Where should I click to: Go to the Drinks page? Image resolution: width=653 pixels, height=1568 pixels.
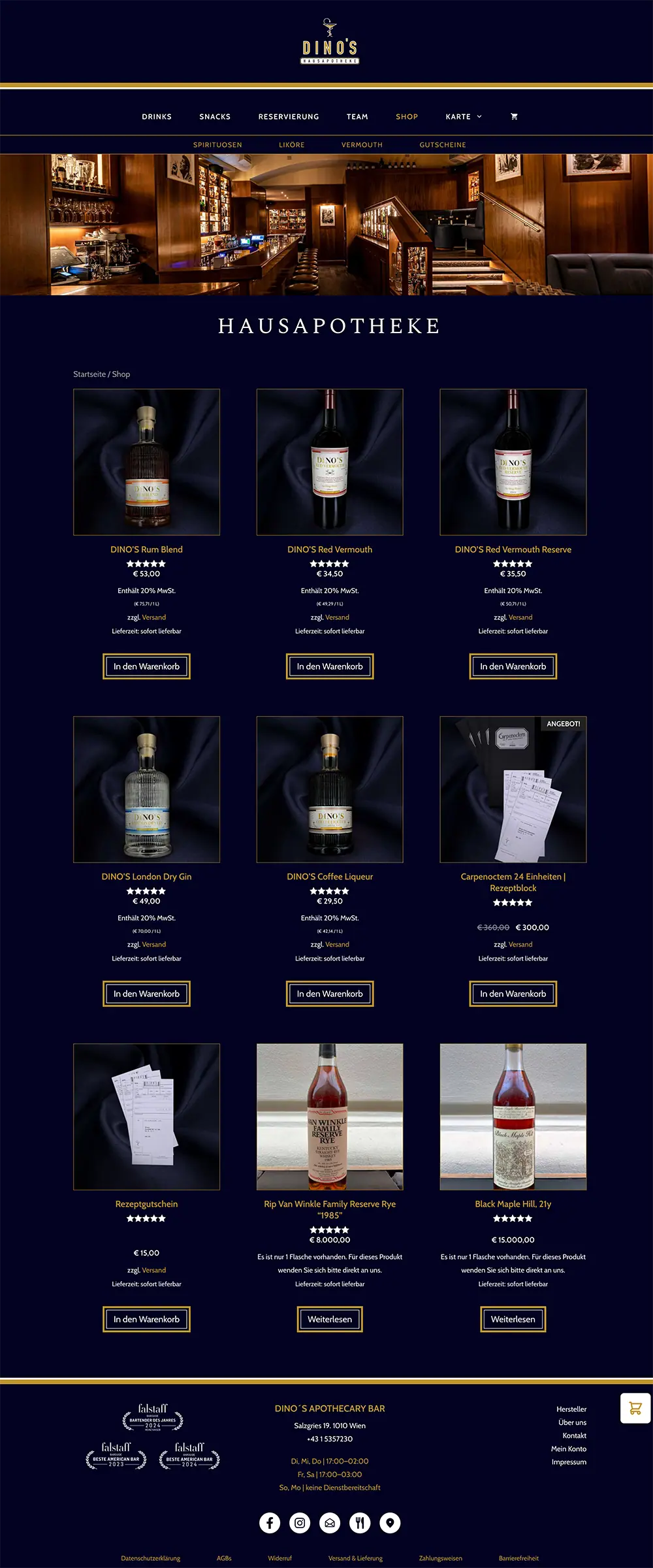[157, 116]
